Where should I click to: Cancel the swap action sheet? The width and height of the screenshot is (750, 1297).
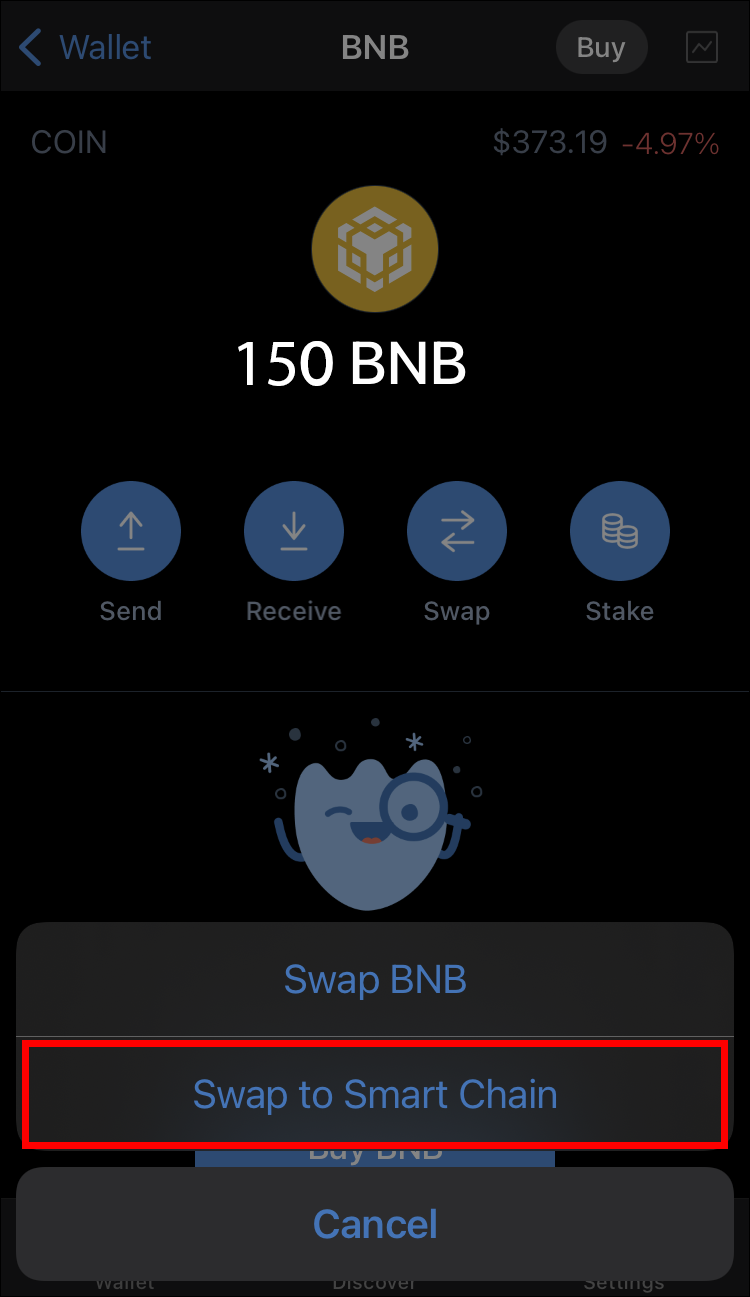pos(374,1224)
